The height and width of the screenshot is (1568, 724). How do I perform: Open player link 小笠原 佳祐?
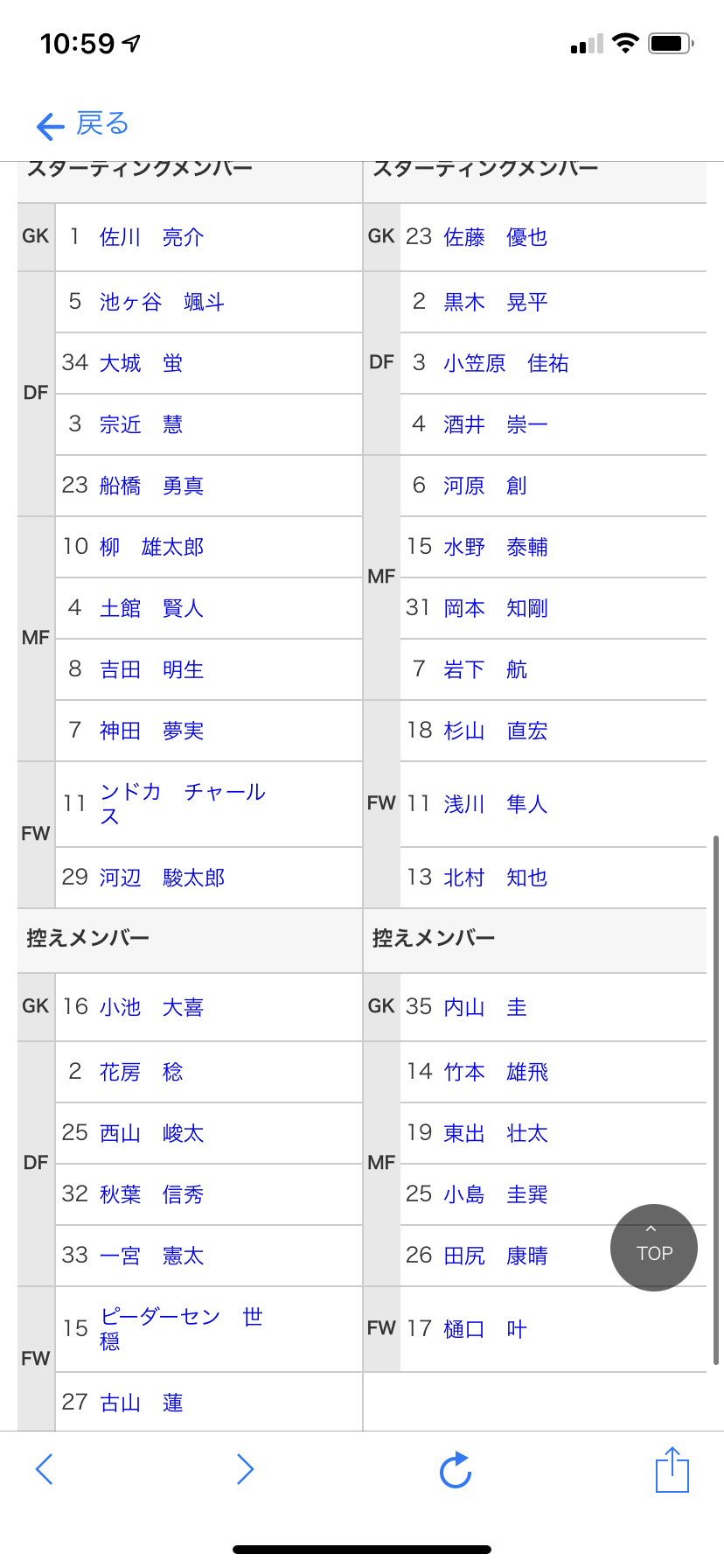click(x=506, y=363)
